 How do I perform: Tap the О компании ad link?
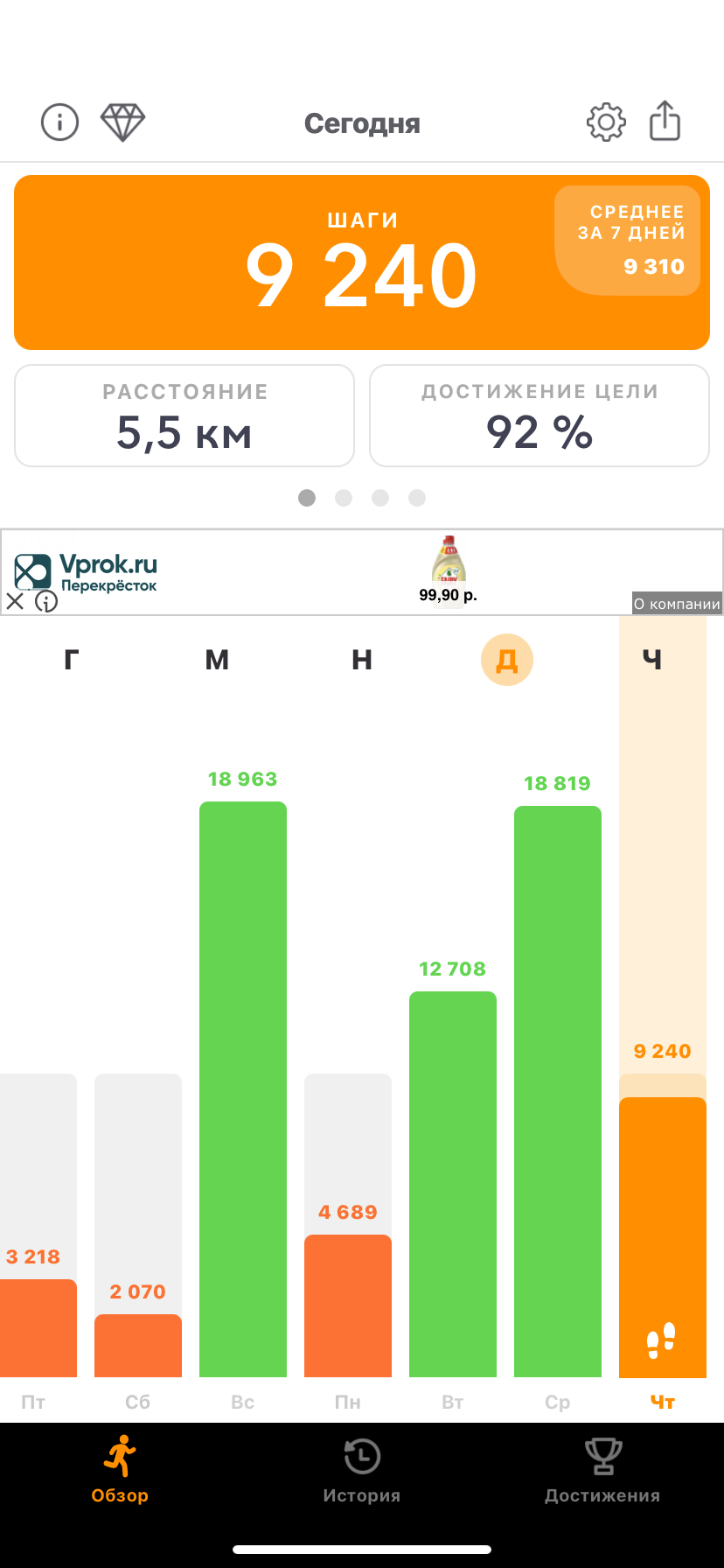(x=677, y=604)
